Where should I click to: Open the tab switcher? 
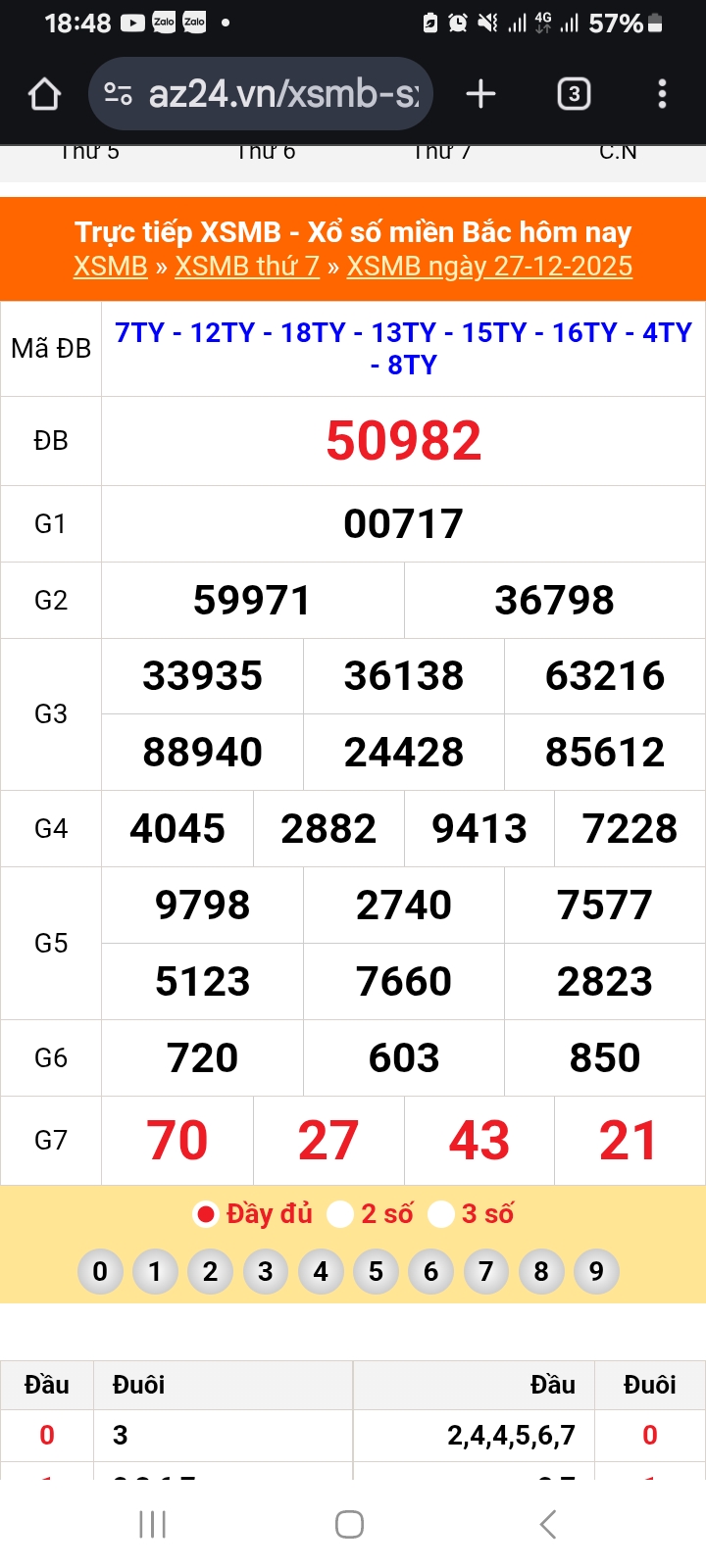574,94
